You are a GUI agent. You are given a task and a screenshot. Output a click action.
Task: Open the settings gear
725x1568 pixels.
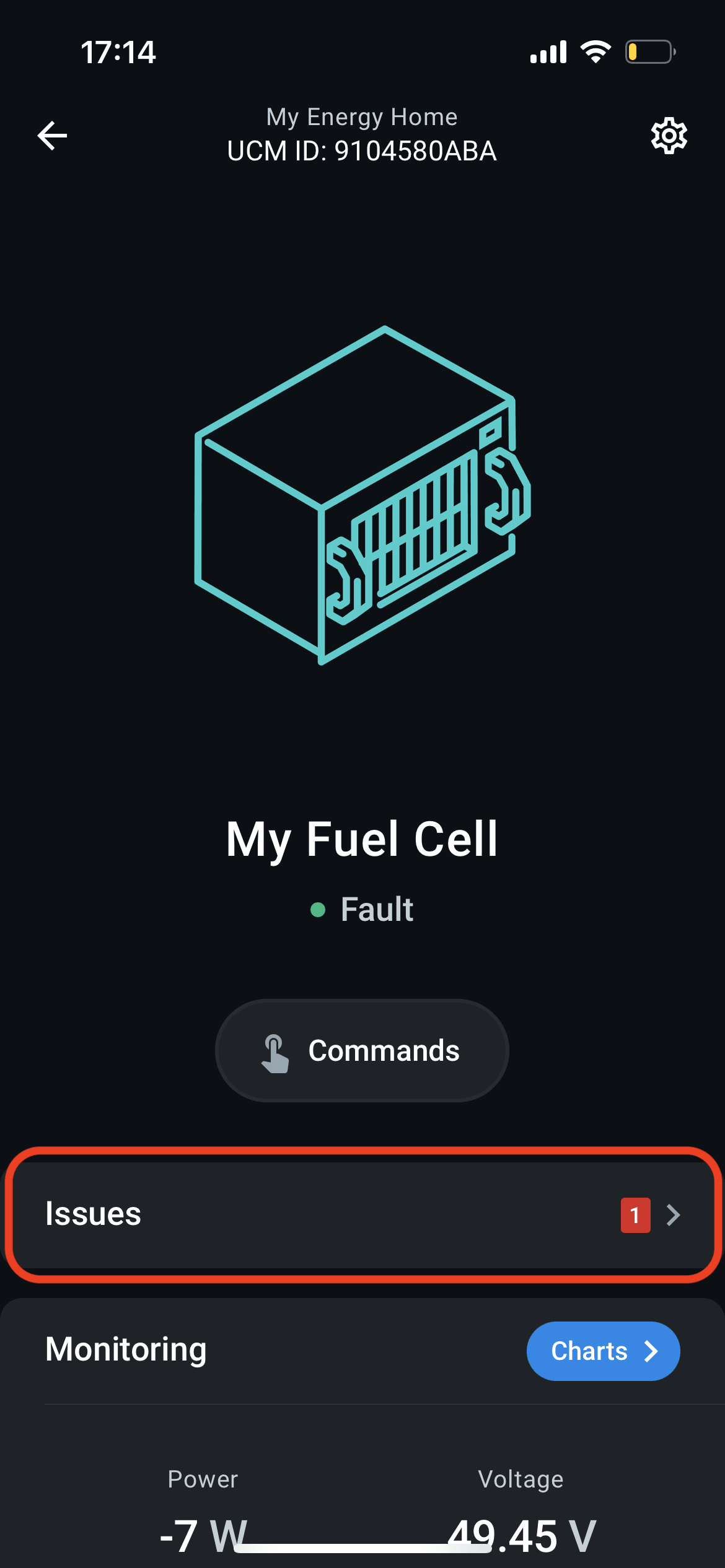(669, 136)
